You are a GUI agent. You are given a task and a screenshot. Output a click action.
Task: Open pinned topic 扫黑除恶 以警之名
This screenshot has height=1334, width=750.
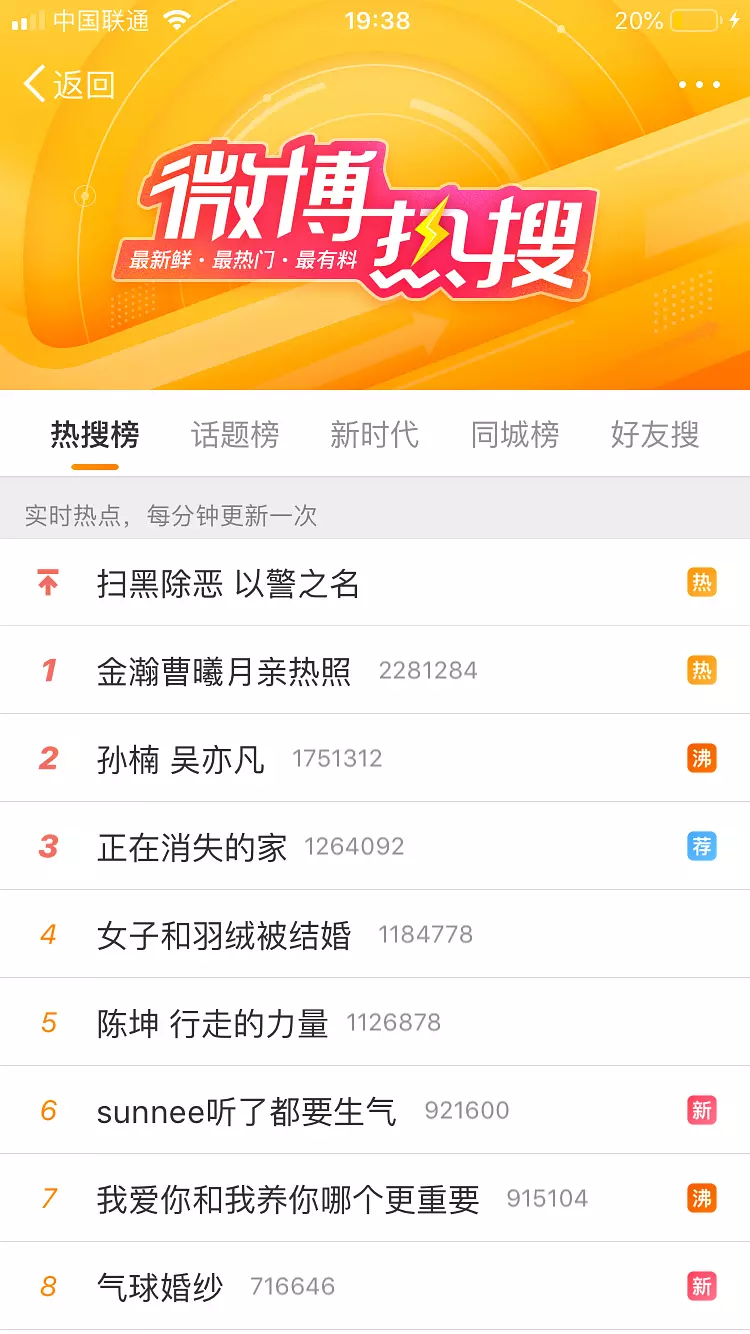click(x=375, y=583)
